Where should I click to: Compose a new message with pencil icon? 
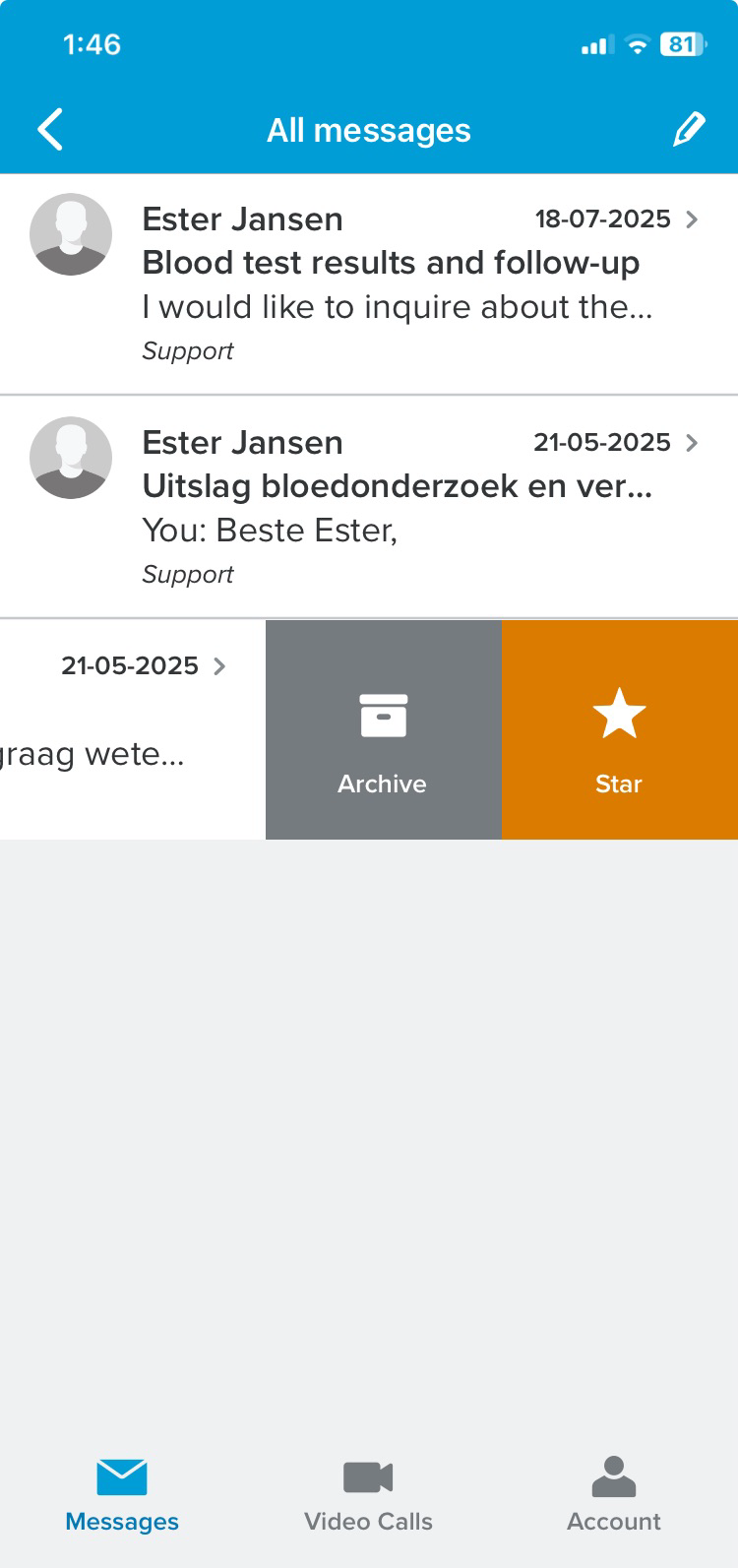point(689,129)
